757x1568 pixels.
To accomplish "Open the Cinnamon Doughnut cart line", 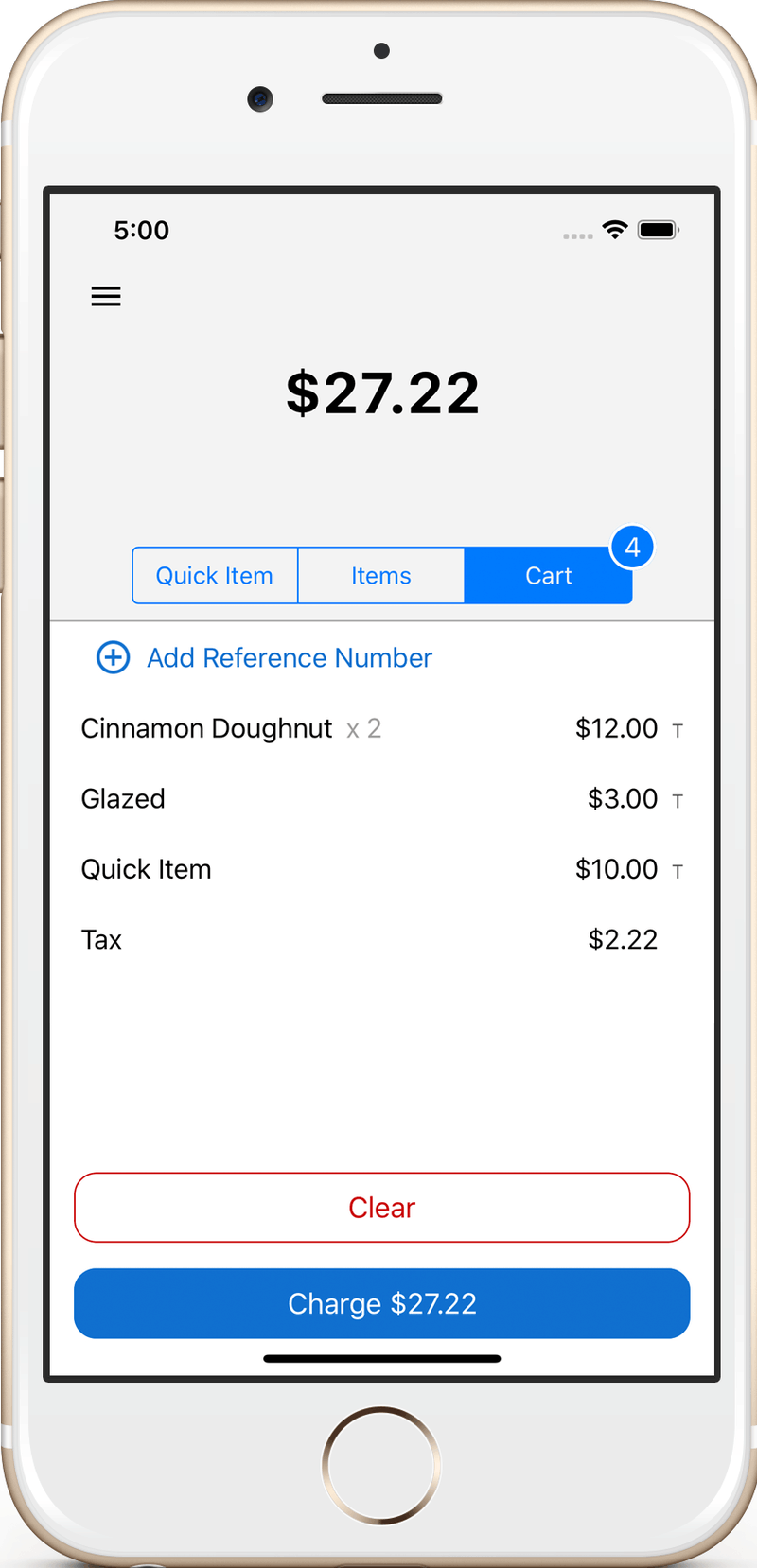I will tap(382, 728).
